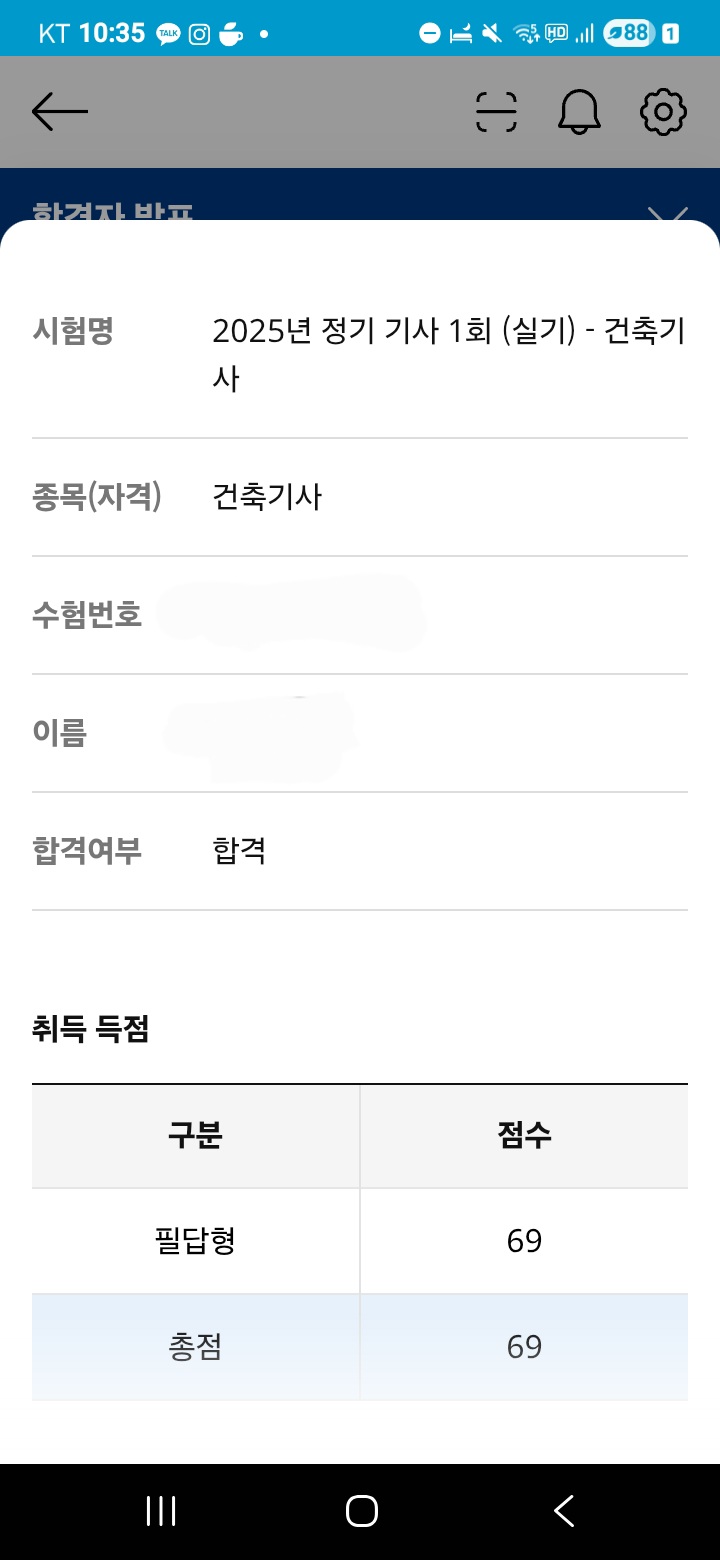Image resolution: width=720 pixels, height=1560 pixels.
Task: Open the notifications bell
Action: click(x=579, y=112)
